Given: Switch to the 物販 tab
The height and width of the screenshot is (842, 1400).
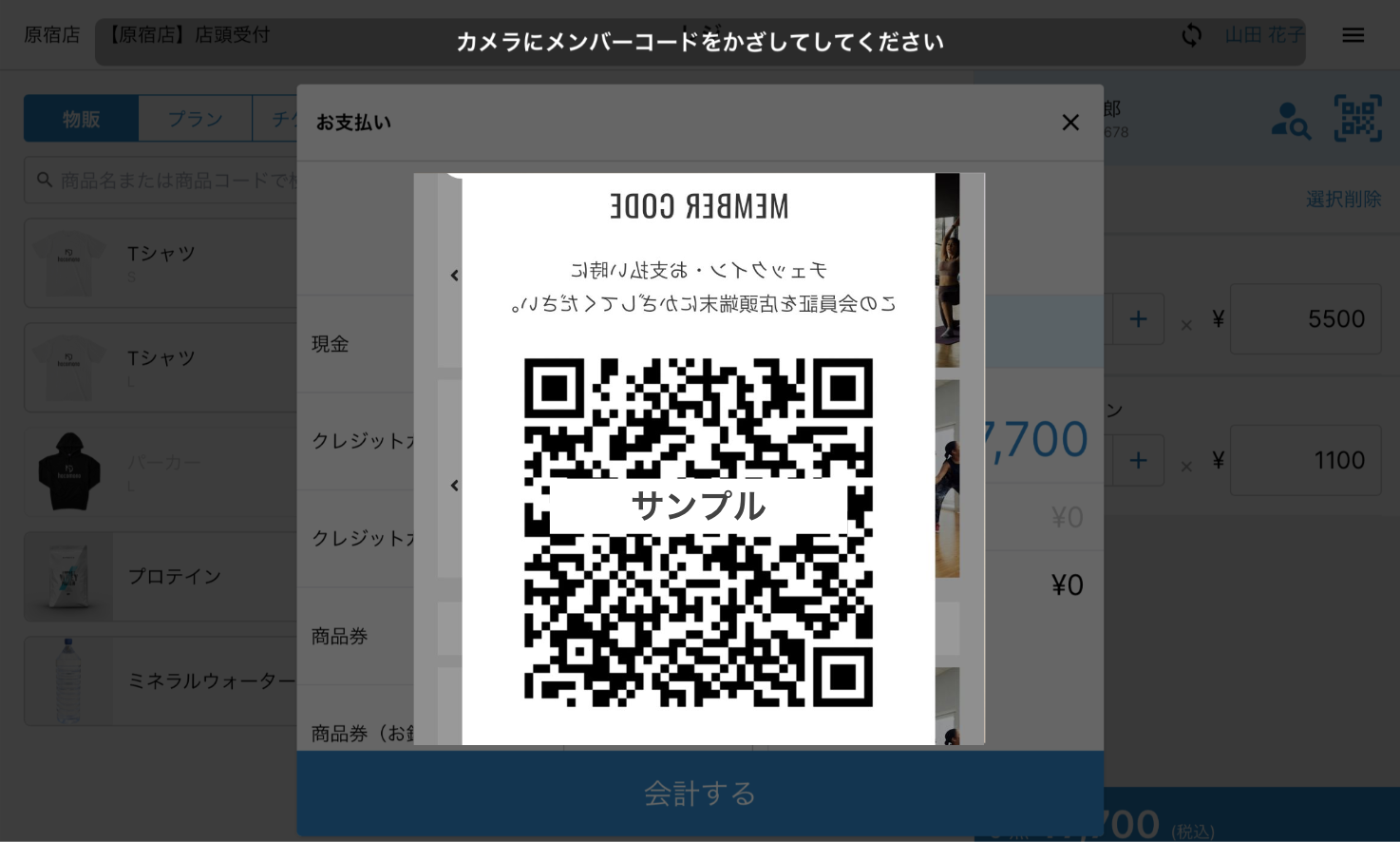Looking at the screenshot, I should pyautogui.click(x=82, y=119).
